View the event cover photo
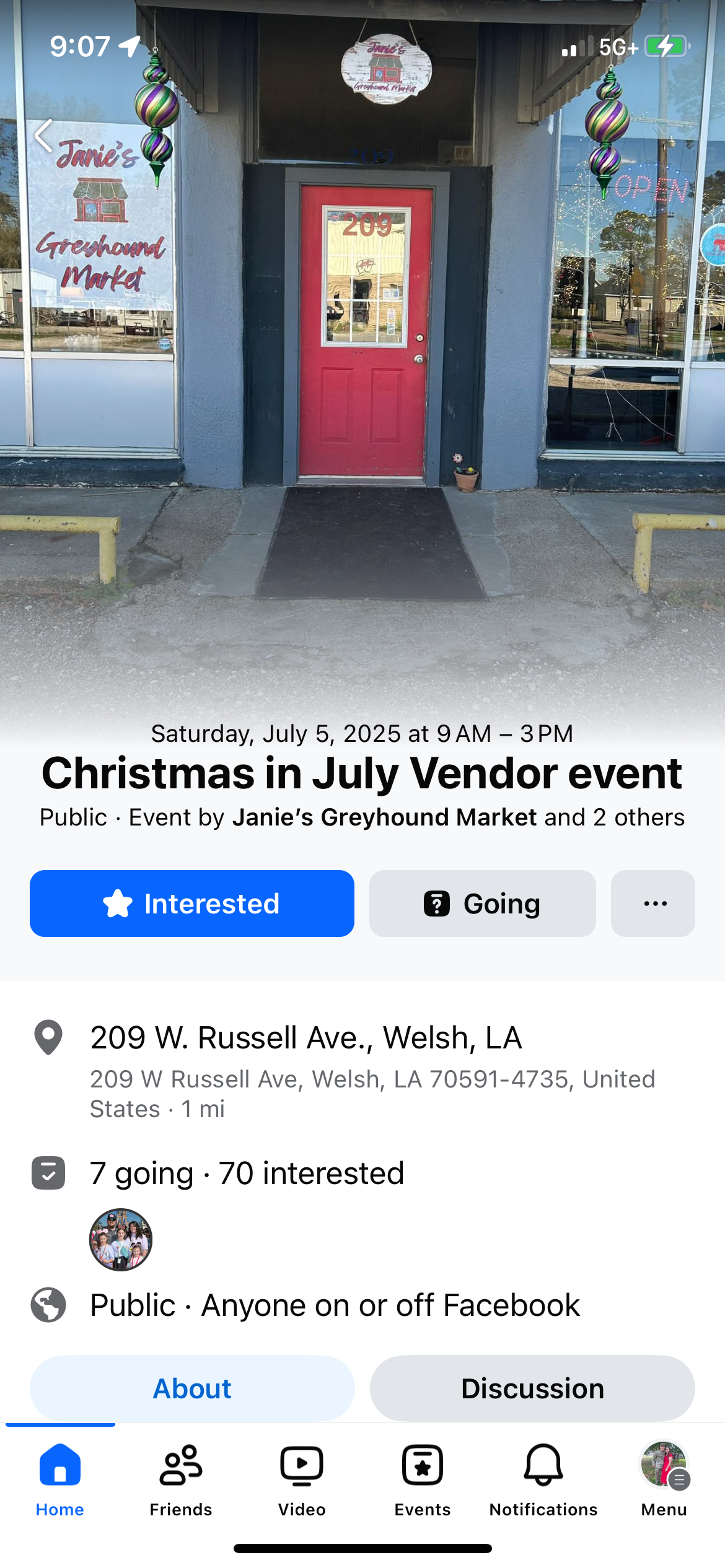The width and height of the screenshot is (725, 1568). pos(362,372)
